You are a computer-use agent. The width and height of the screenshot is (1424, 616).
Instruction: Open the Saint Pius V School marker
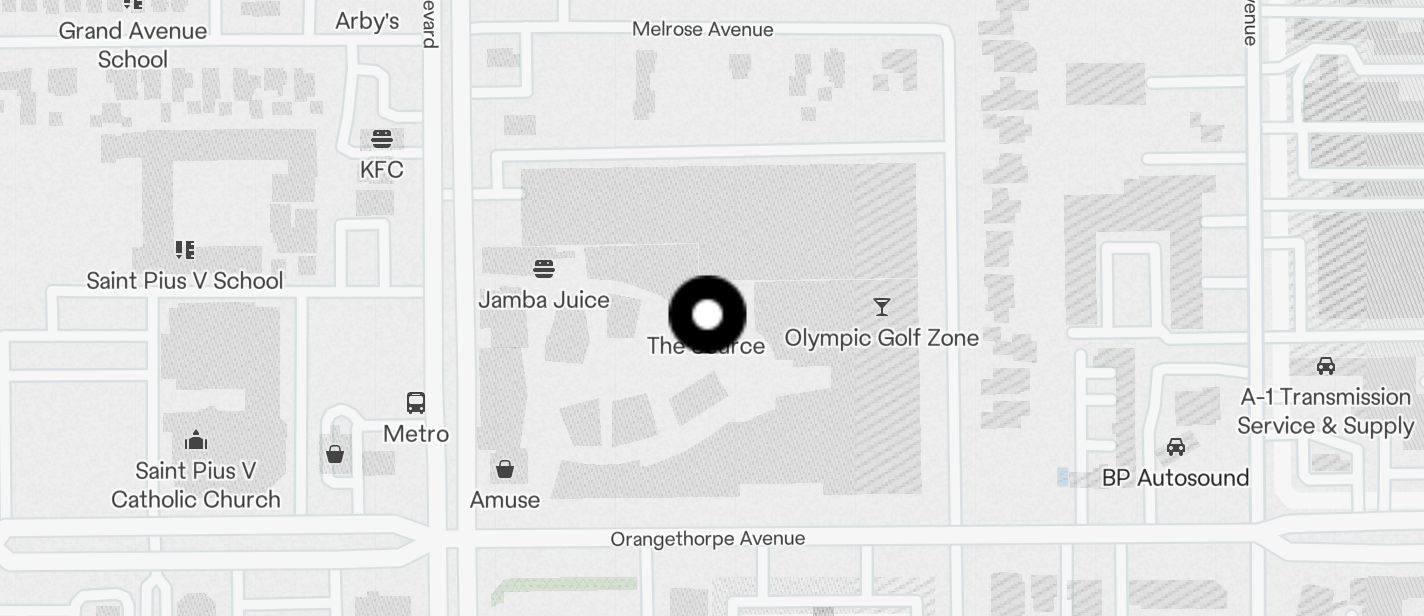tap(184, 249)
